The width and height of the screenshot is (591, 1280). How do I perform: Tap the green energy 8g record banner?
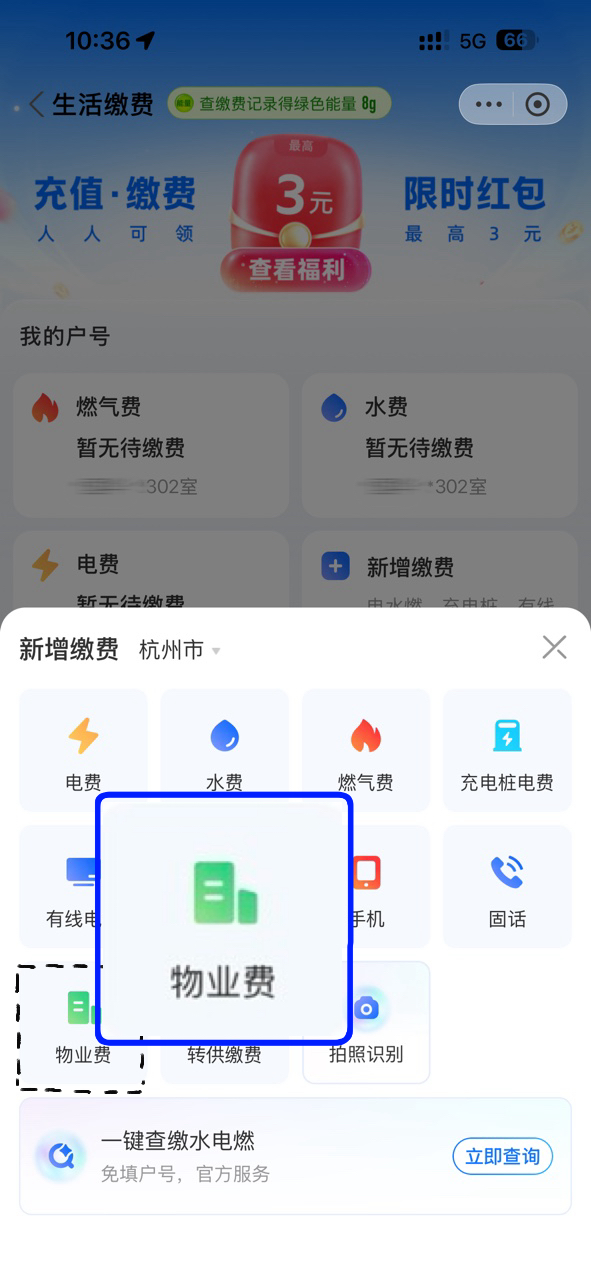point(279,103)
